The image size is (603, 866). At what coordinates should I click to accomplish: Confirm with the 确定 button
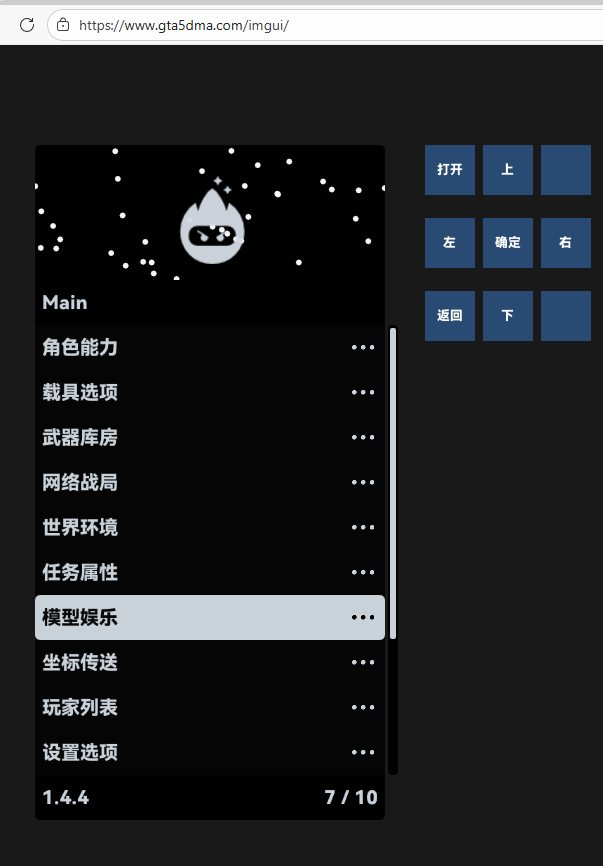click(x=508, y=243)
